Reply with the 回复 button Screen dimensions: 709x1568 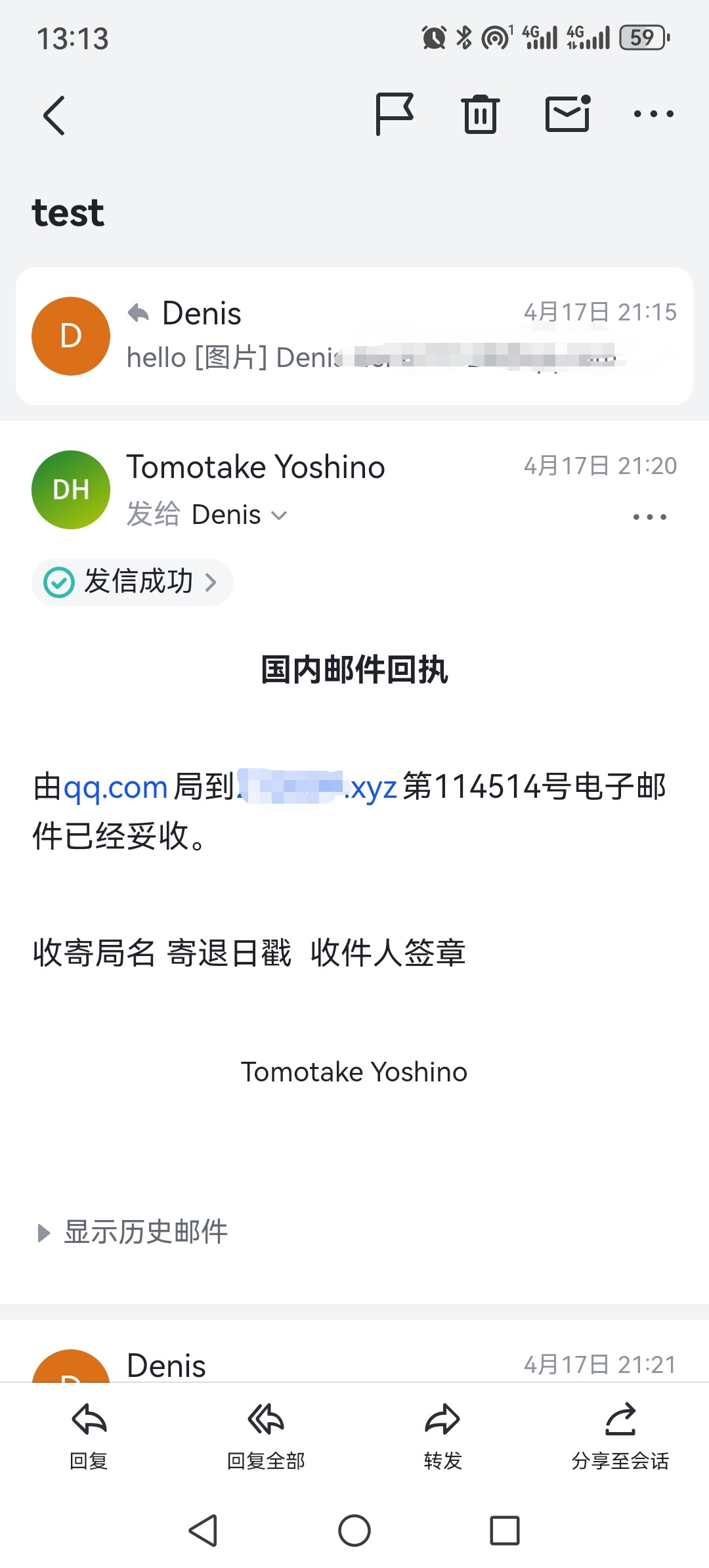(89, 1437)
